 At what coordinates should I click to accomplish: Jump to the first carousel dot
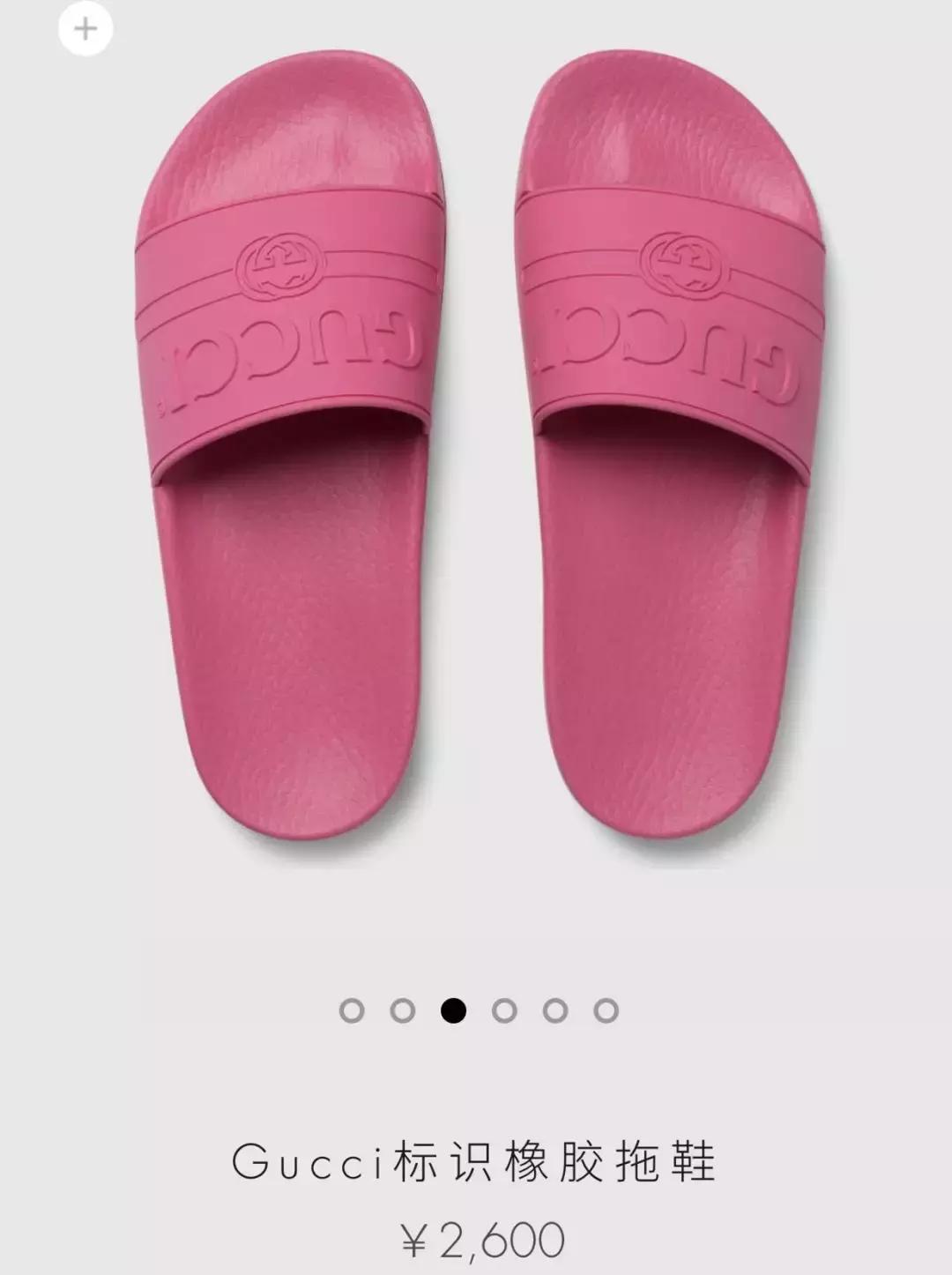tap(352, 1010)
